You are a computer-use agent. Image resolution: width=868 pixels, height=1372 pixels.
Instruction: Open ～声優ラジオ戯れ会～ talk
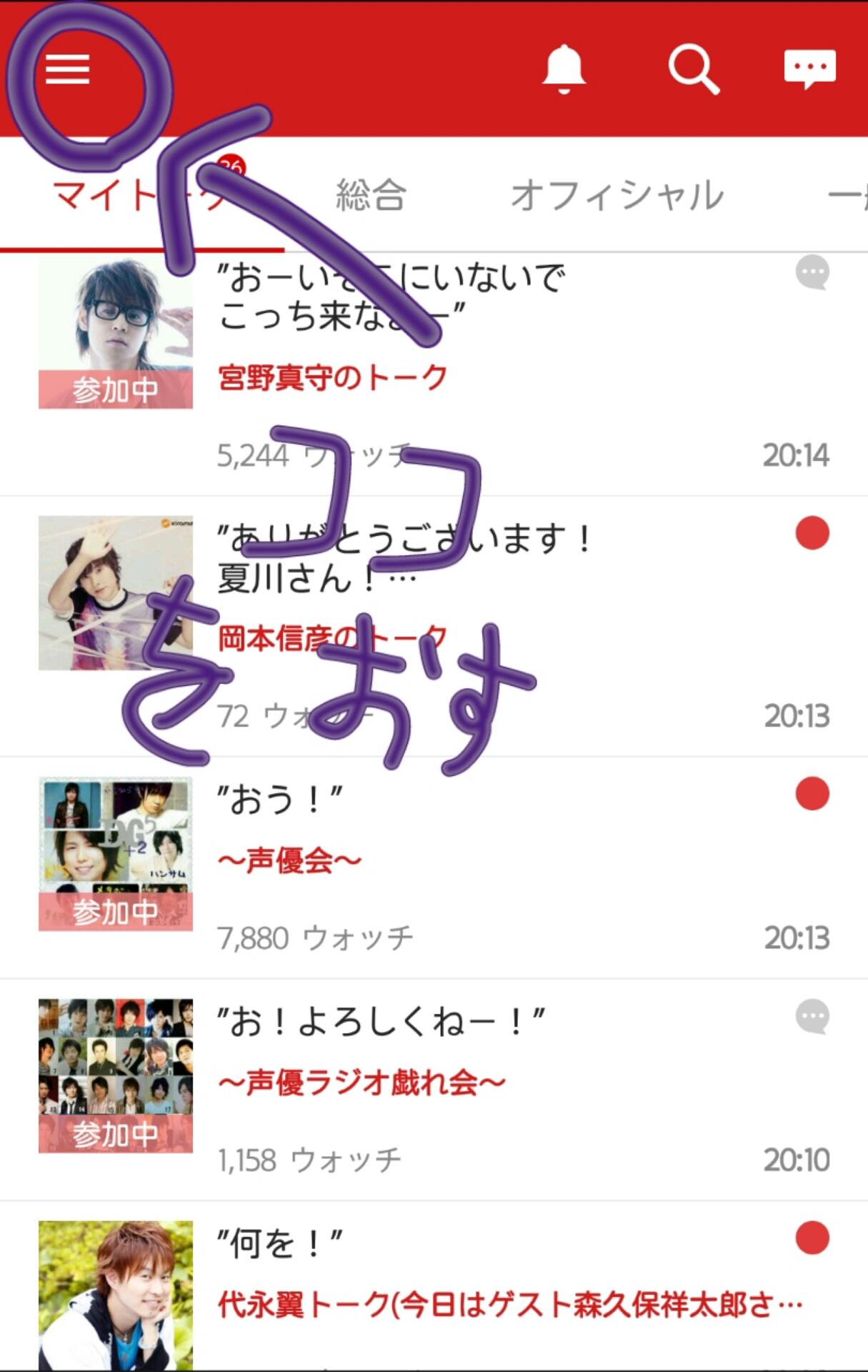pyautogui.click(x=362, y=1083)
